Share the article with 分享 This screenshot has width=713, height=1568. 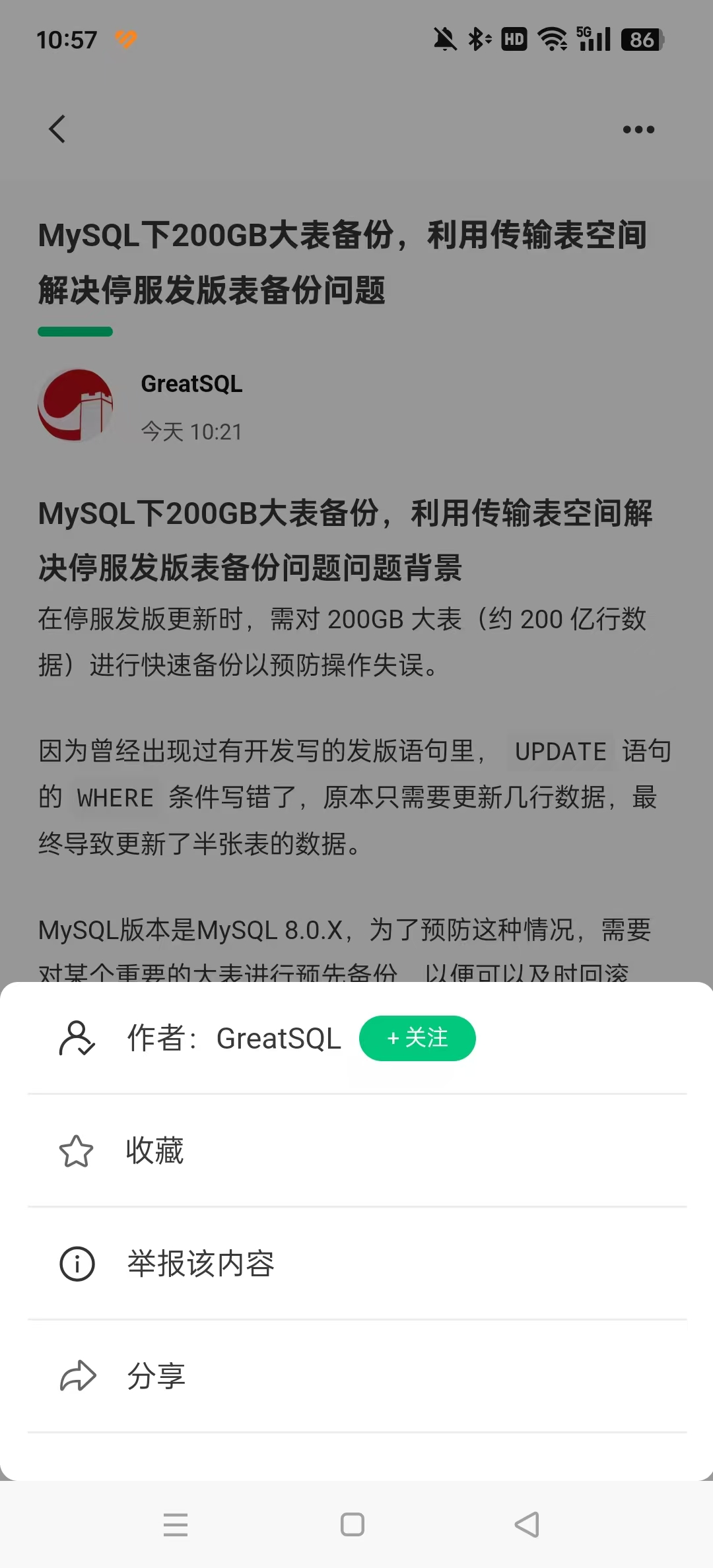click(x=356, y=1377)
